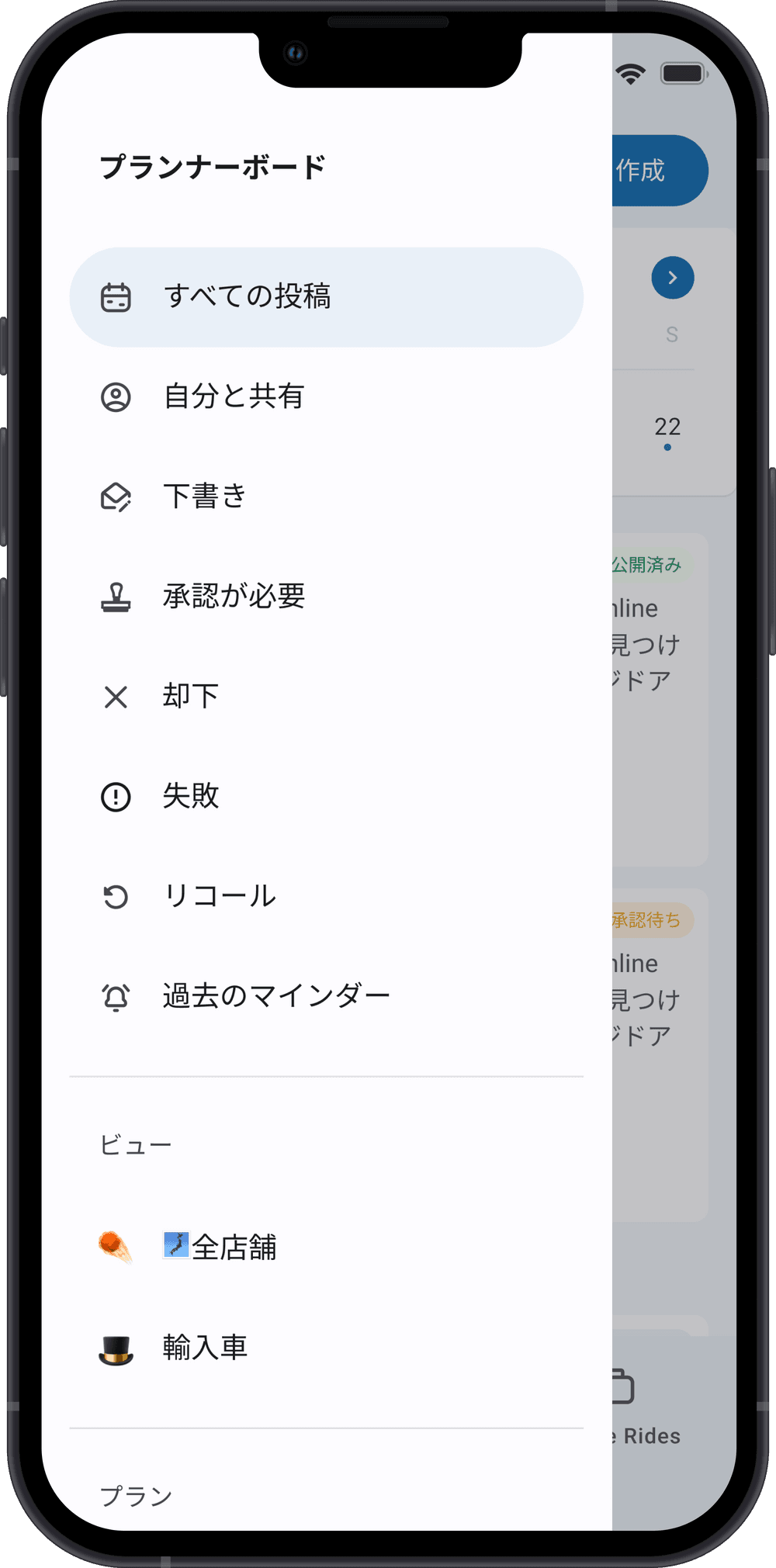Go to next week with the arrow
776x1568 pixels.
(x=672, y=278)
